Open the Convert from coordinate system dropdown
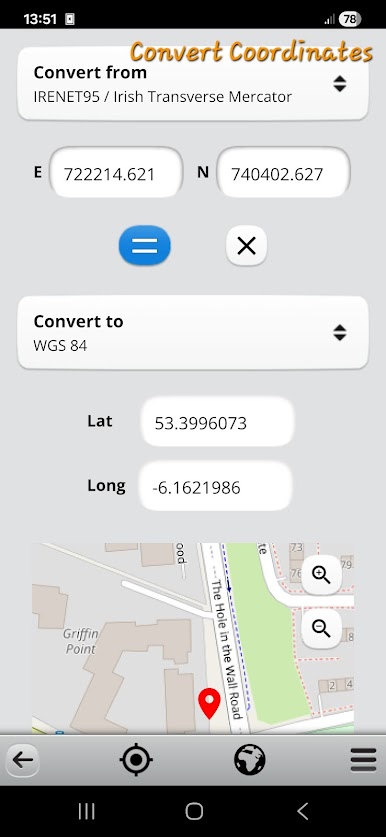 point(193,84)
